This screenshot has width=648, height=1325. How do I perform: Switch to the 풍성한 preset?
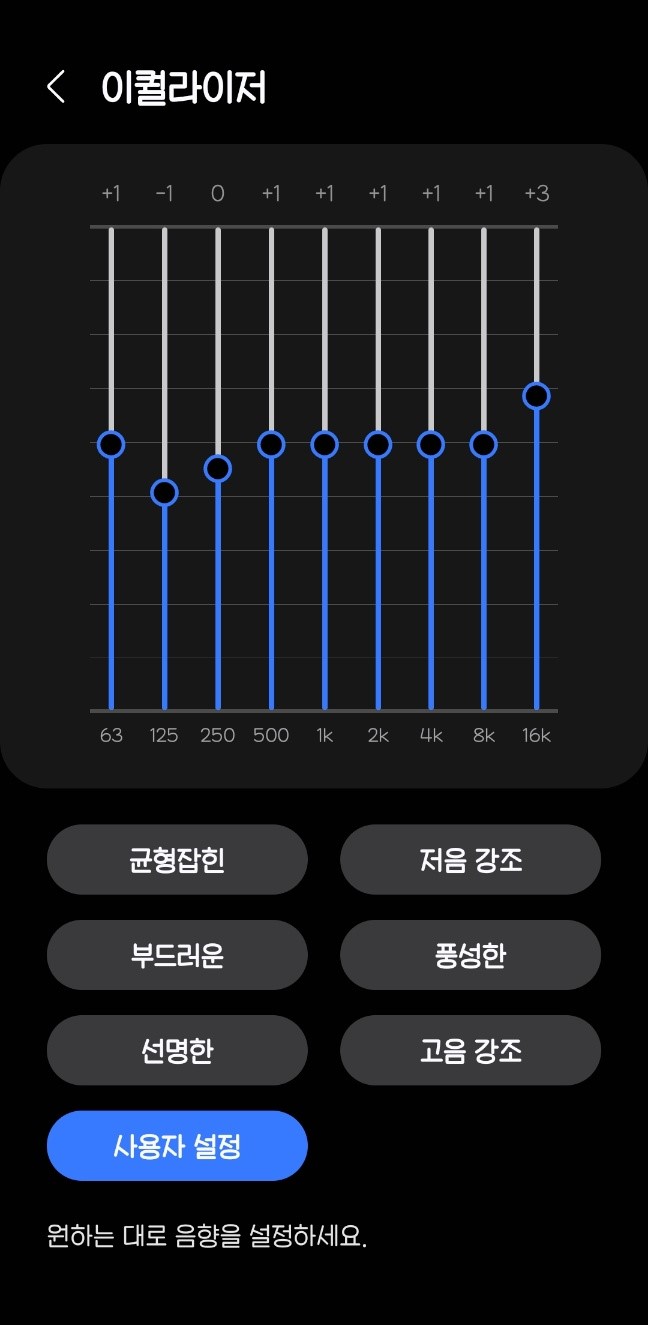click(x=470, y=955)
